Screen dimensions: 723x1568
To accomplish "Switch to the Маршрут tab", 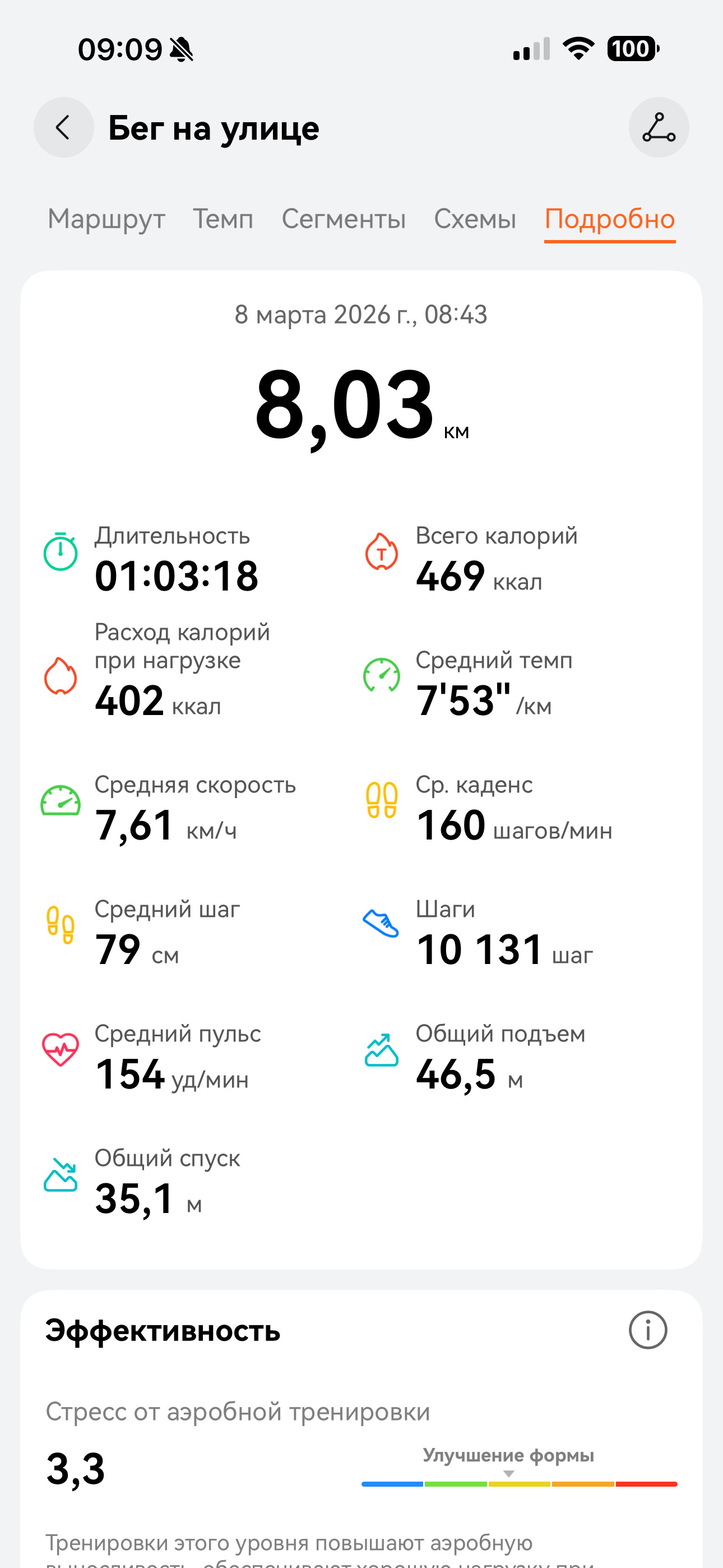I will click(x=106, y=219).
